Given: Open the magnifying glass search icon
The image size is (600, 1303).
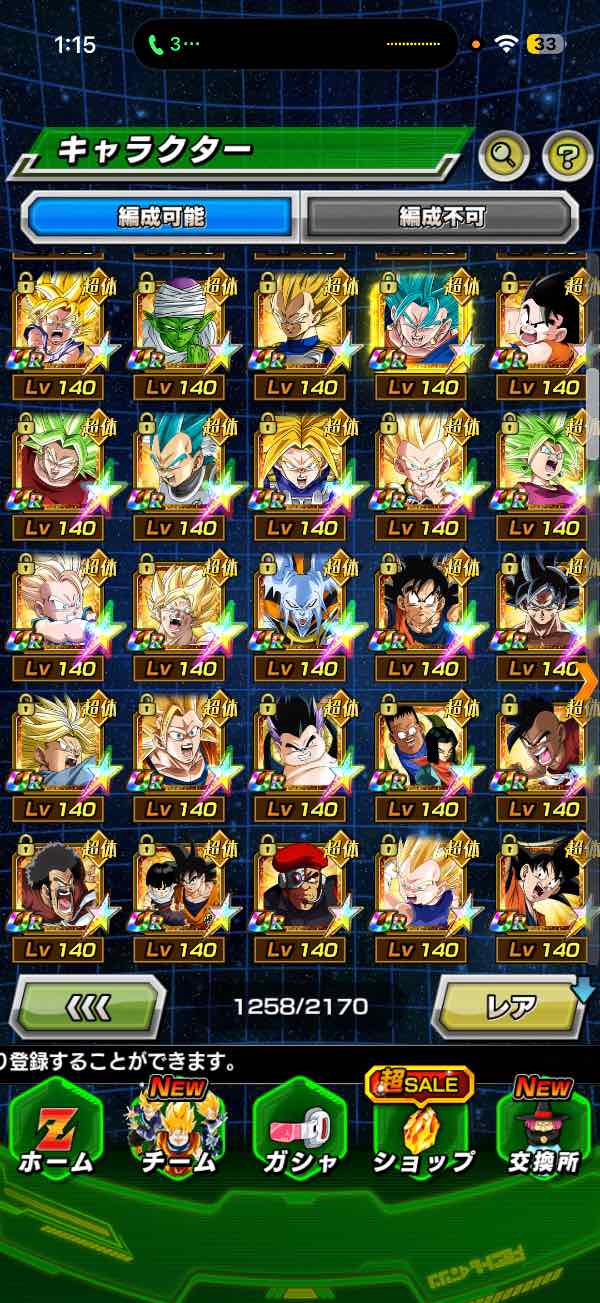Looking at the screenshot, I should point(504,154).
